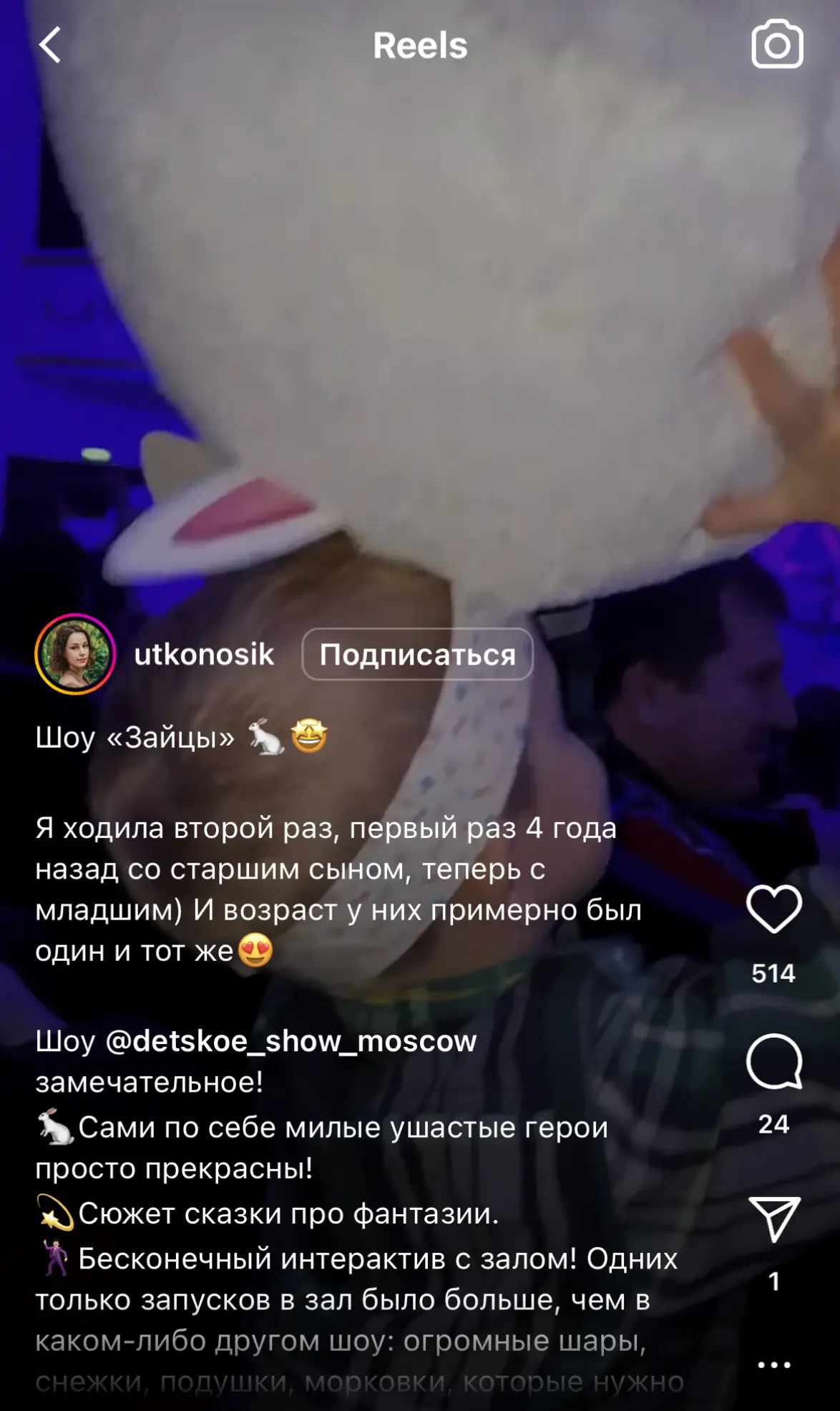Open the utkonosik username link
The width and height of the screenshot is (840, 1411).
[204, 654]
